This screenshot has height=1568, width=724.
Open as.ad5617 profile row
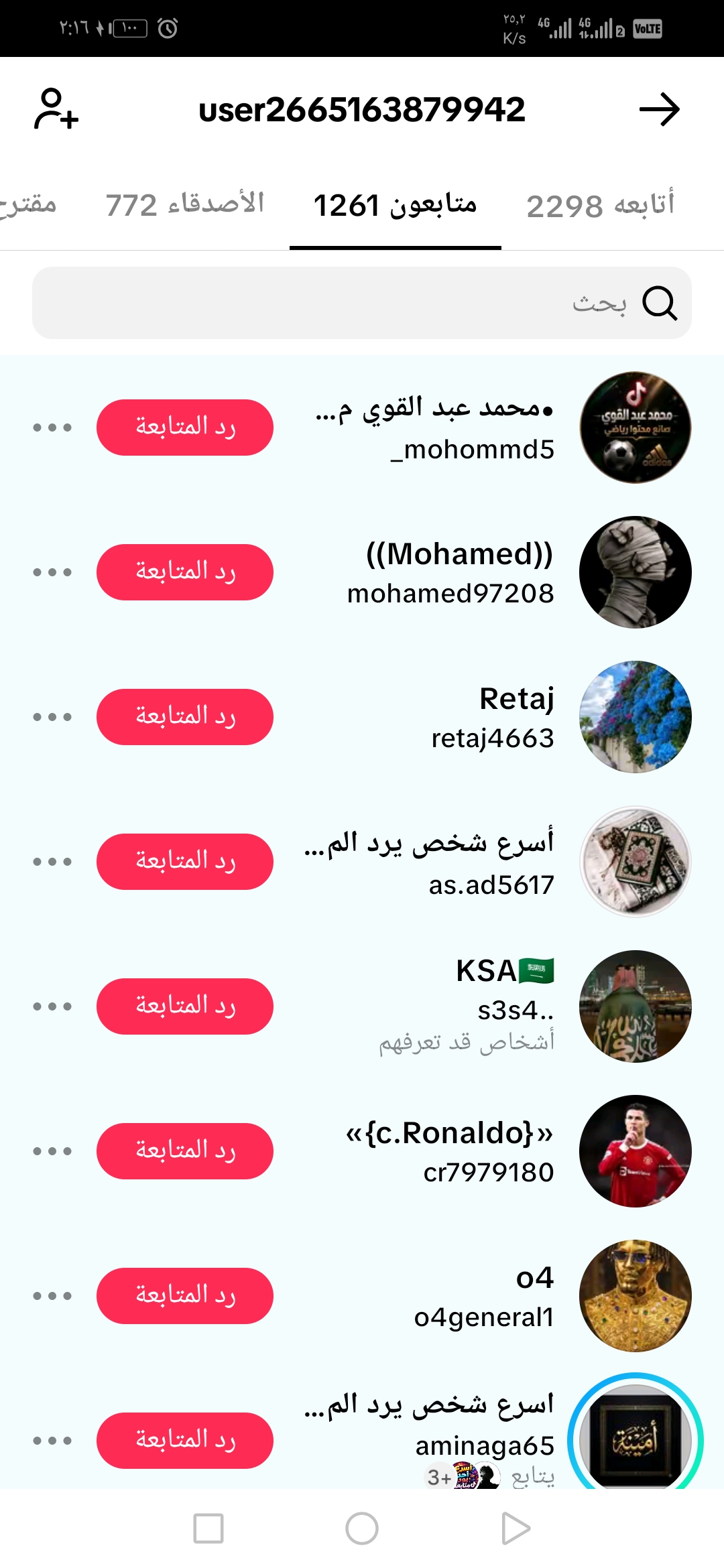tap(362, 862)
